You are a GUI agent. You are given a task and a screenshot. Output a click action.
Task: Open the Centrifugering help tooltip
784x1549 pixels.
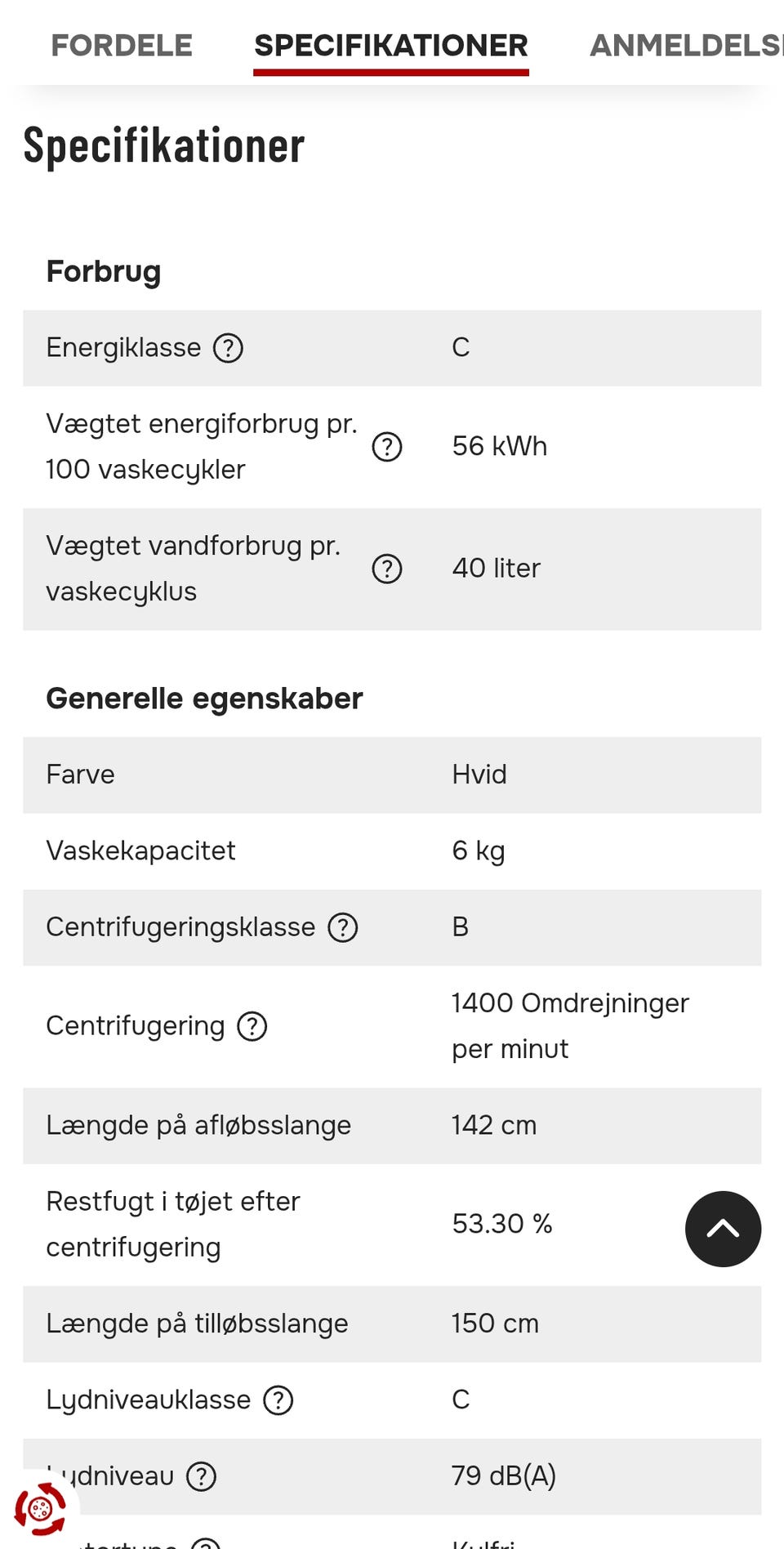tap(252, 1026)
